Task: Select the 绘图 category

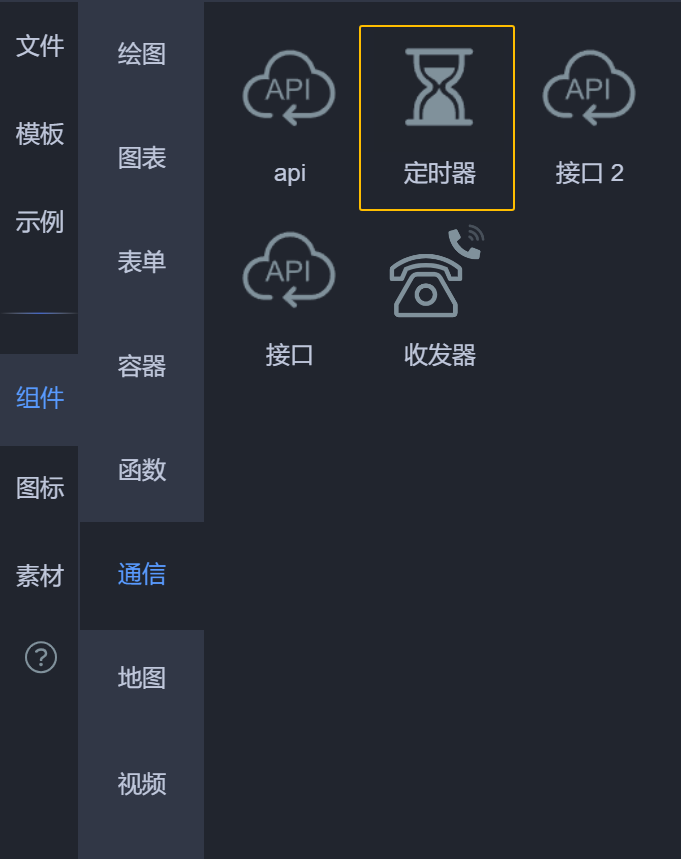Action: [x=142, y=54]
